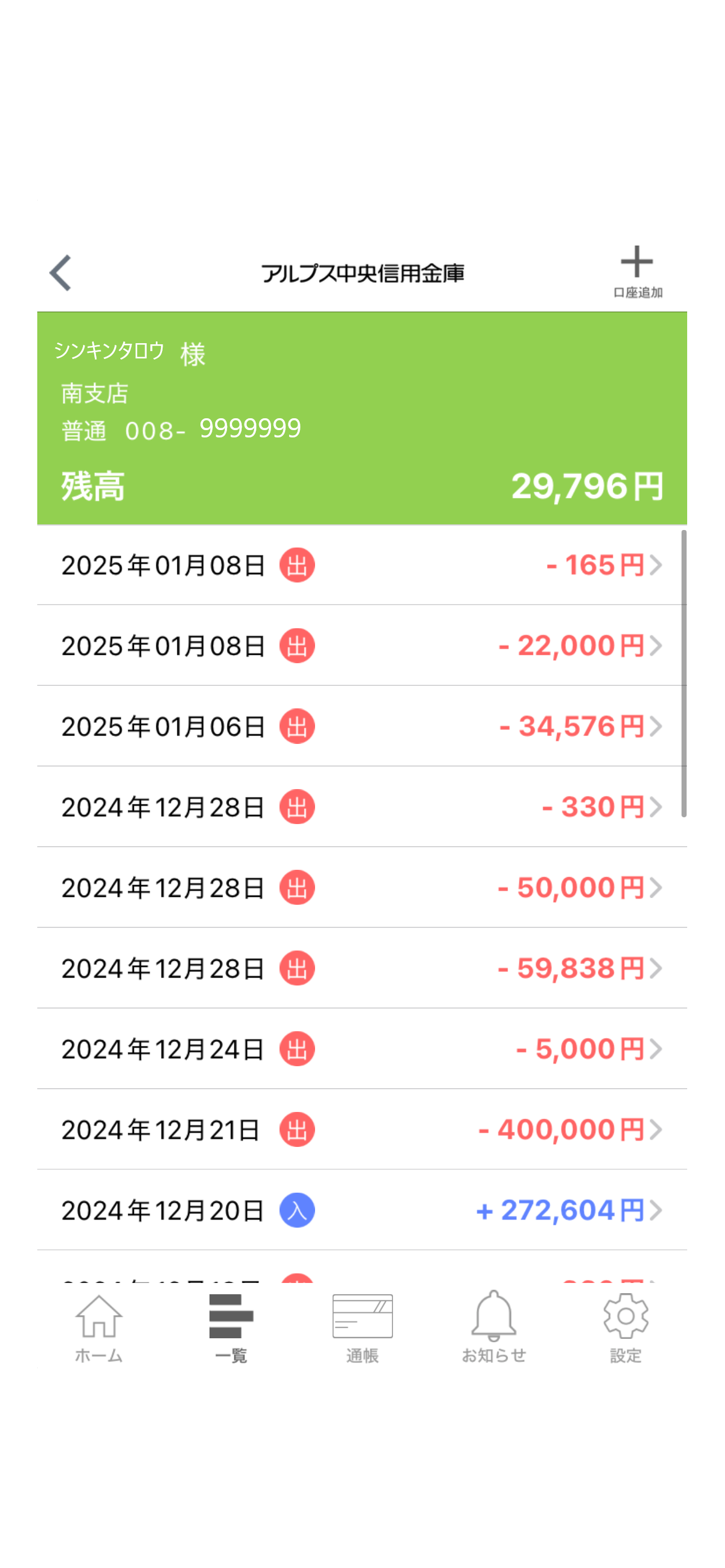Open the -330円 transaction from 12月28日
Screen dimensions: 725x1568
pos(361,807)
